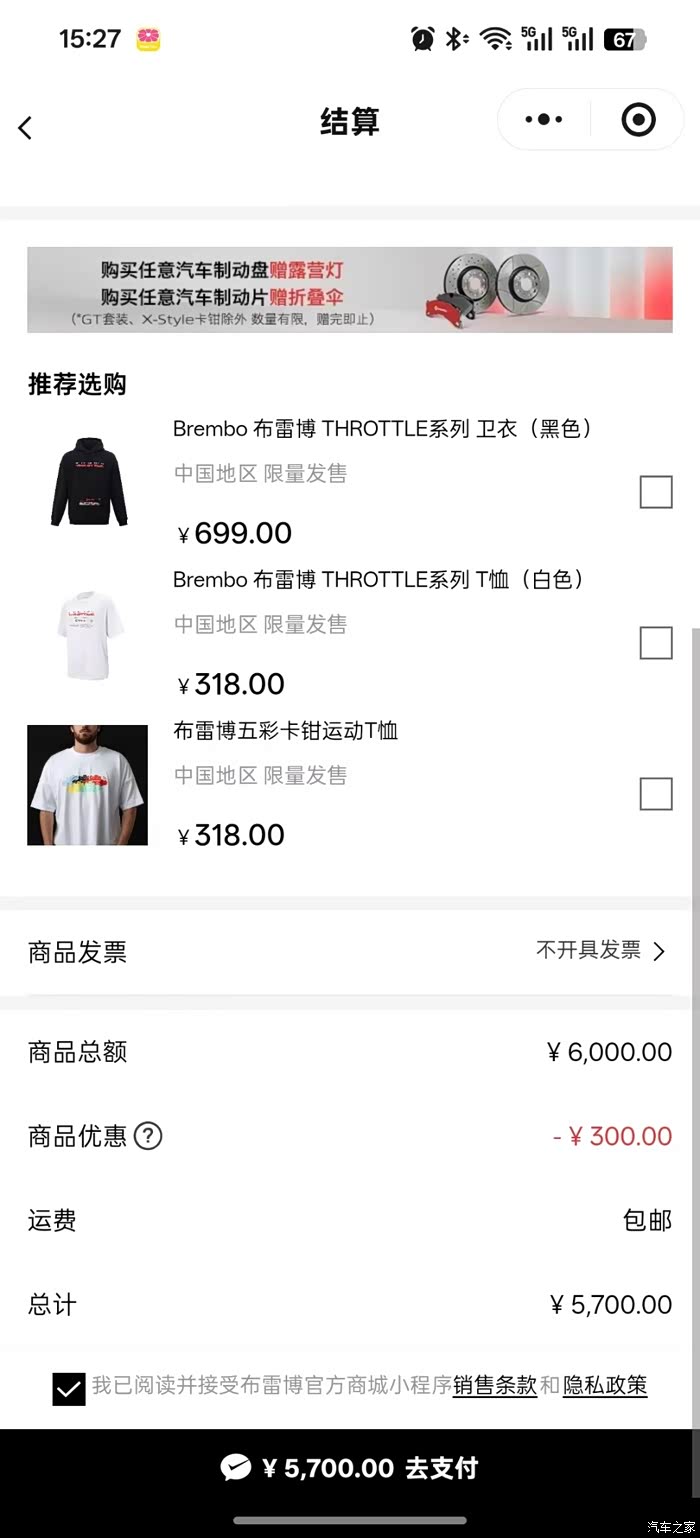Pay ¥5,700.00 with 去支付
Image resolution: width=700 pixels, height=1538 pixels.
point(350,1468)
